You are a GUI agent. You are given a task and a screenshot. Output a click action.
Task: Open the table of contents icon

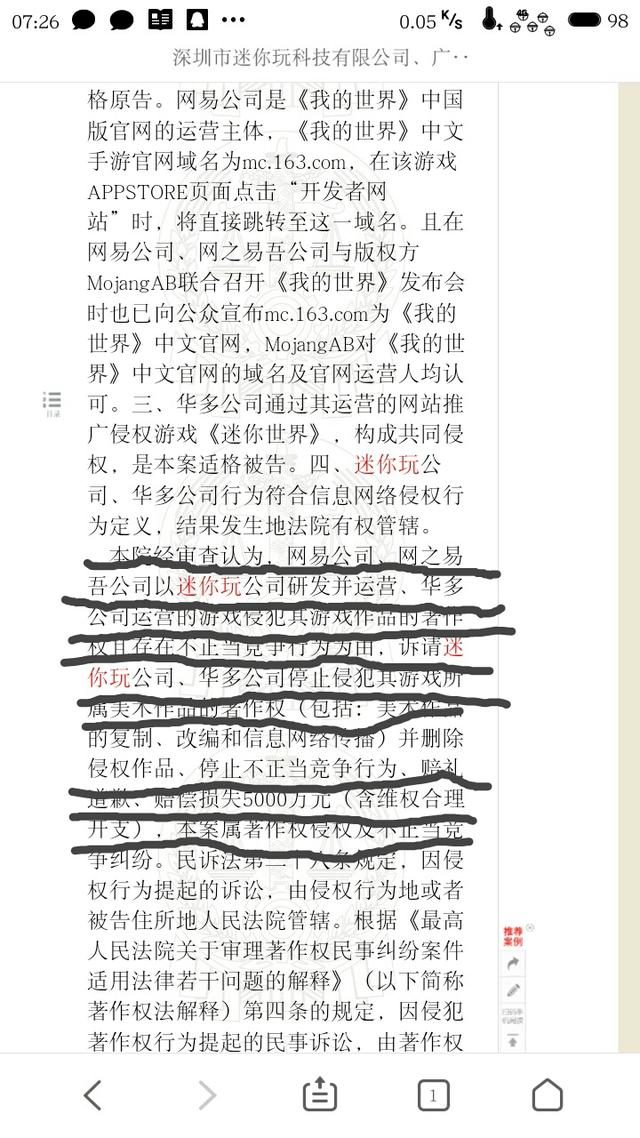coord(52,403)
